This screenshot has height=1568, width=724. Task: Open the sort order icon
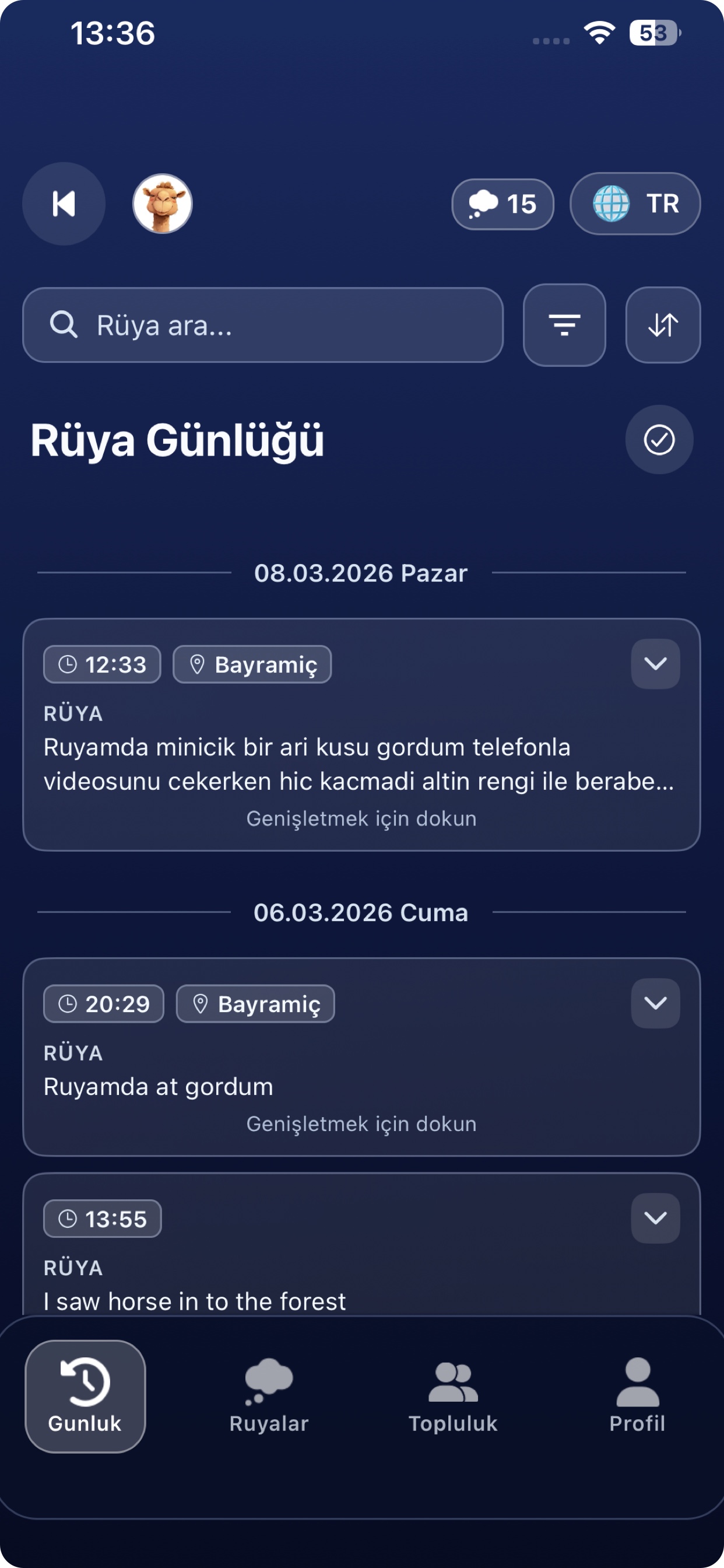[662, 324]
